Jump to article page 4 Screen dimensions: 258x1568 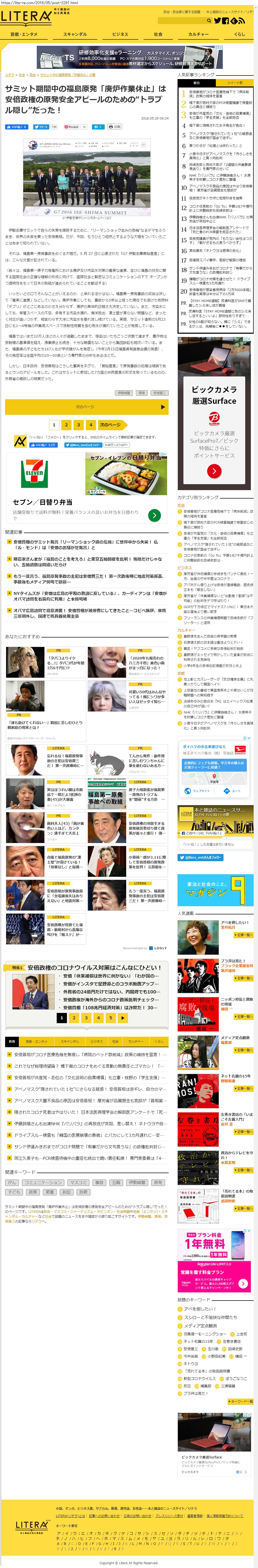pos(90,425)
